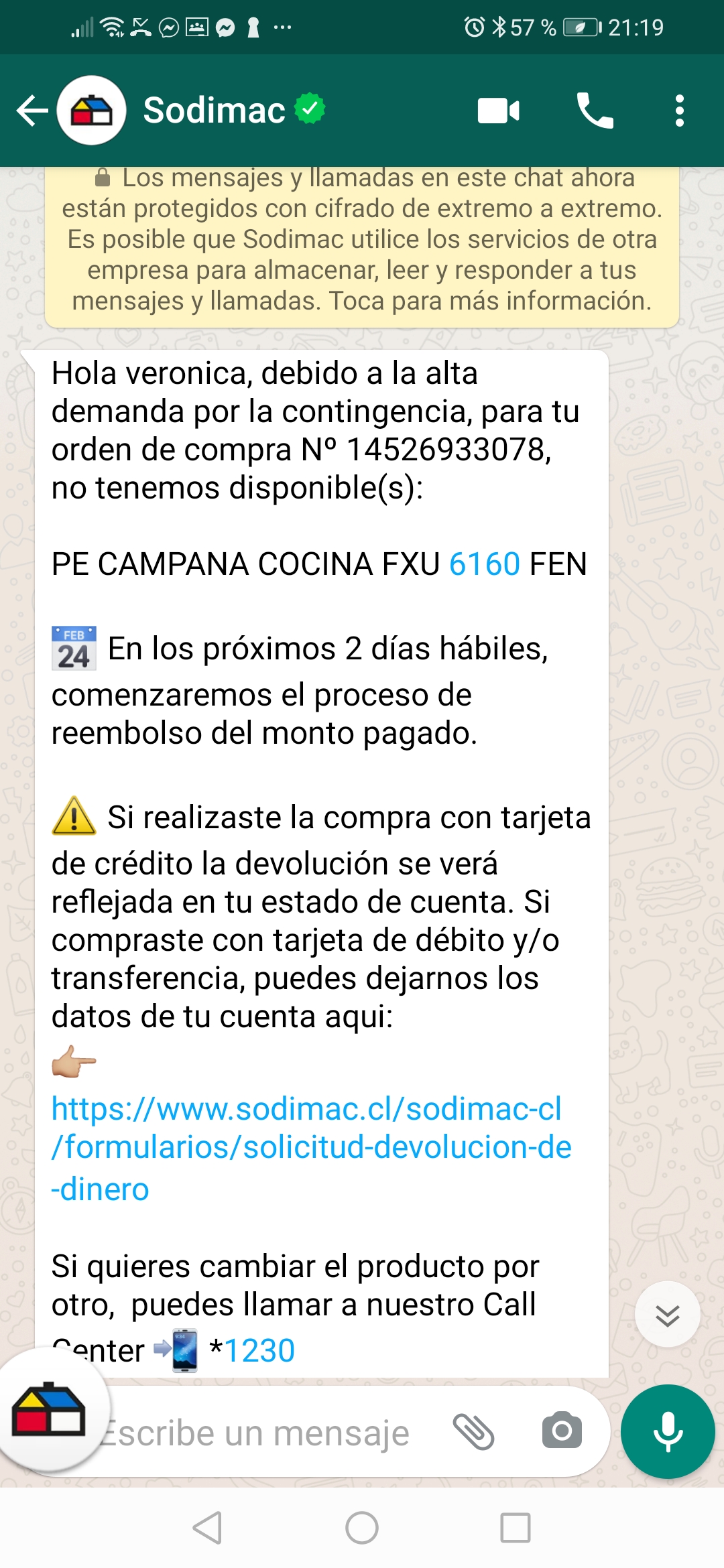Open the camera from the message bar

[x=562, y=1431]
